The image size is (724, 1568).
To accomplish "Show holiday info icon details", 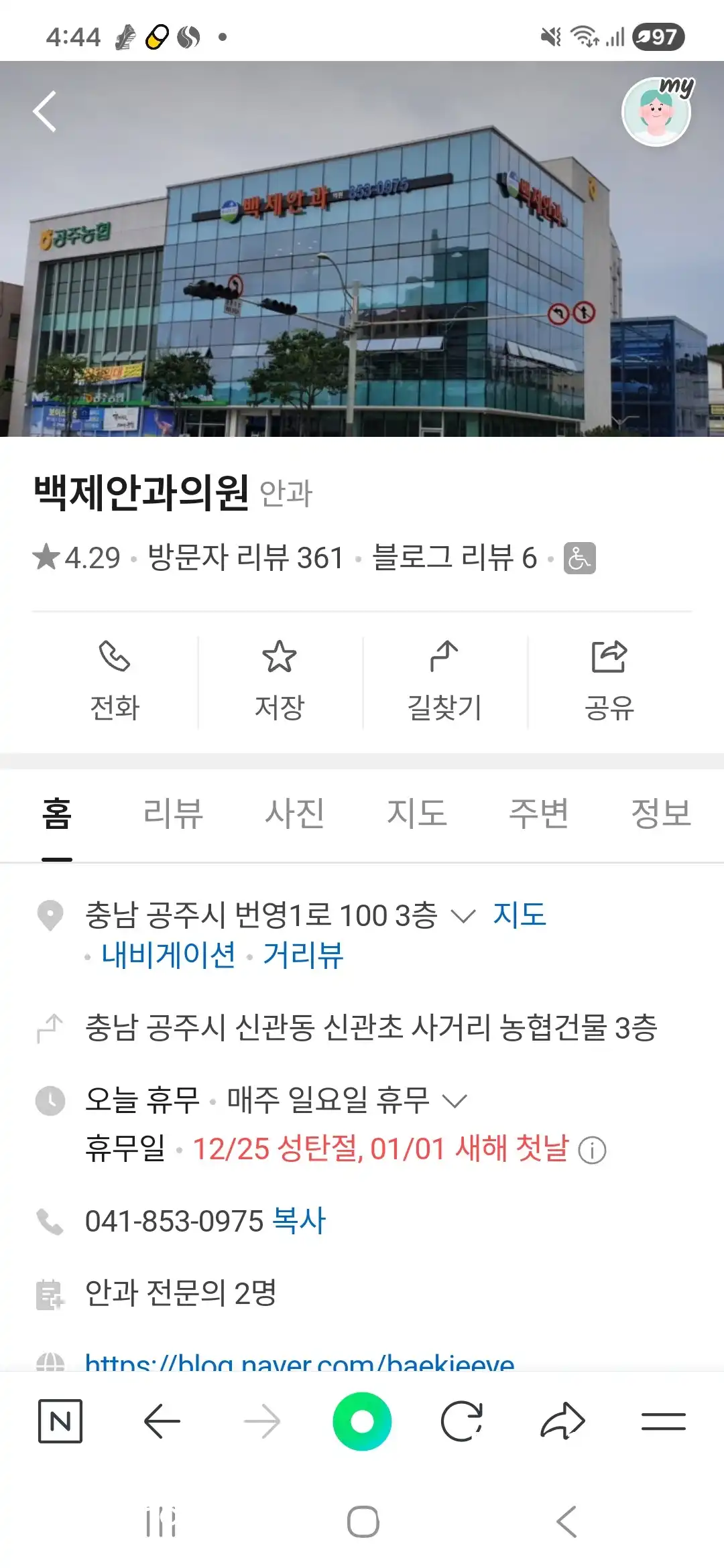I will click(x=592, y=1151).
